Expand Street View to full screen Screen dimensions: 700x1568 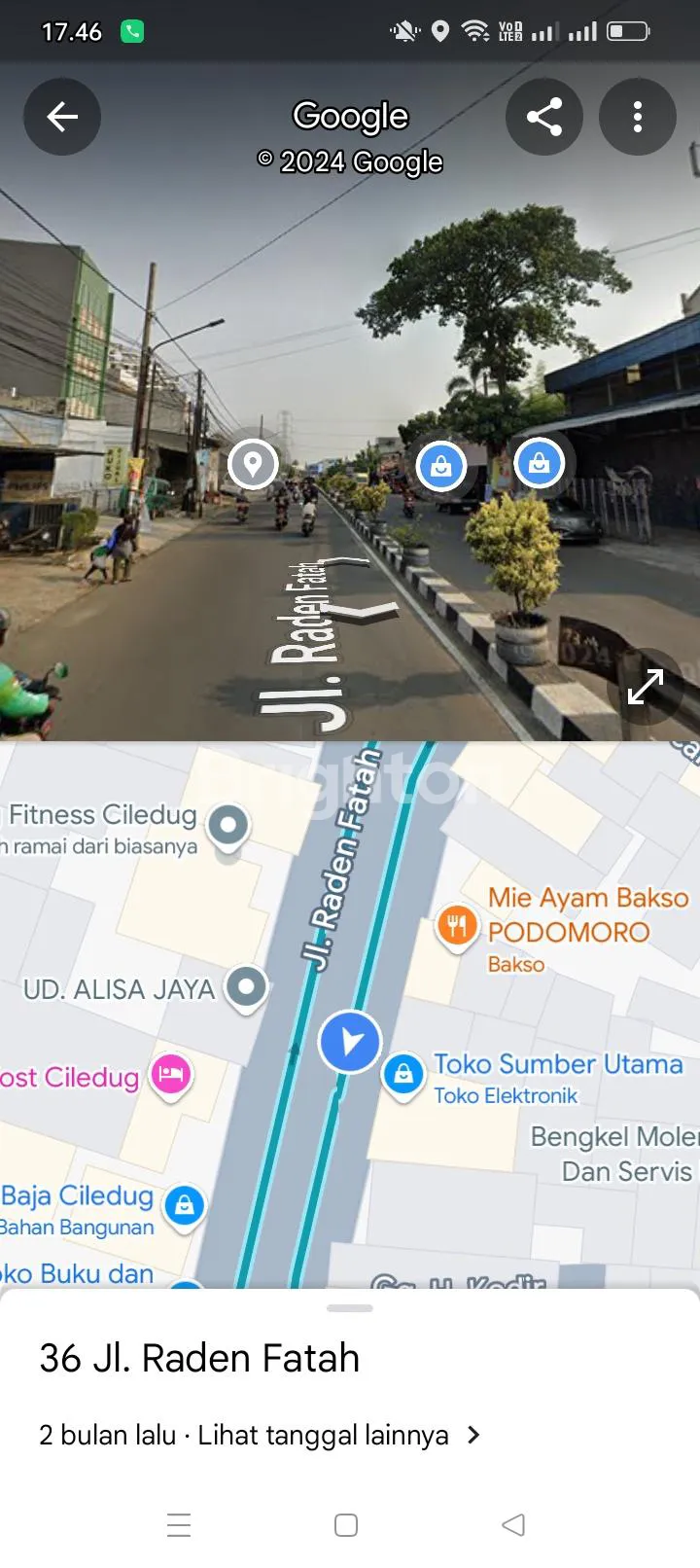646,687
